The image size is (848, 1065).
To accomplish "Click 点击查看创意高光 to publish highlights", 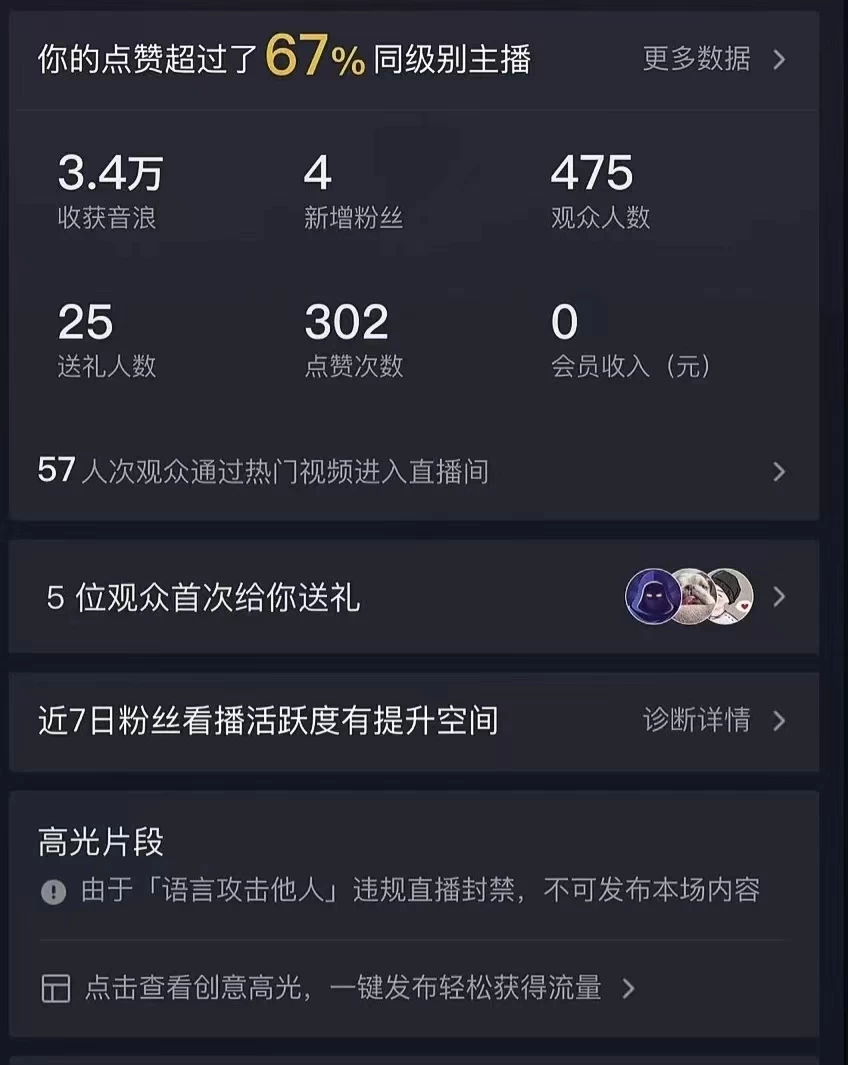I will [x=340, y=986].
